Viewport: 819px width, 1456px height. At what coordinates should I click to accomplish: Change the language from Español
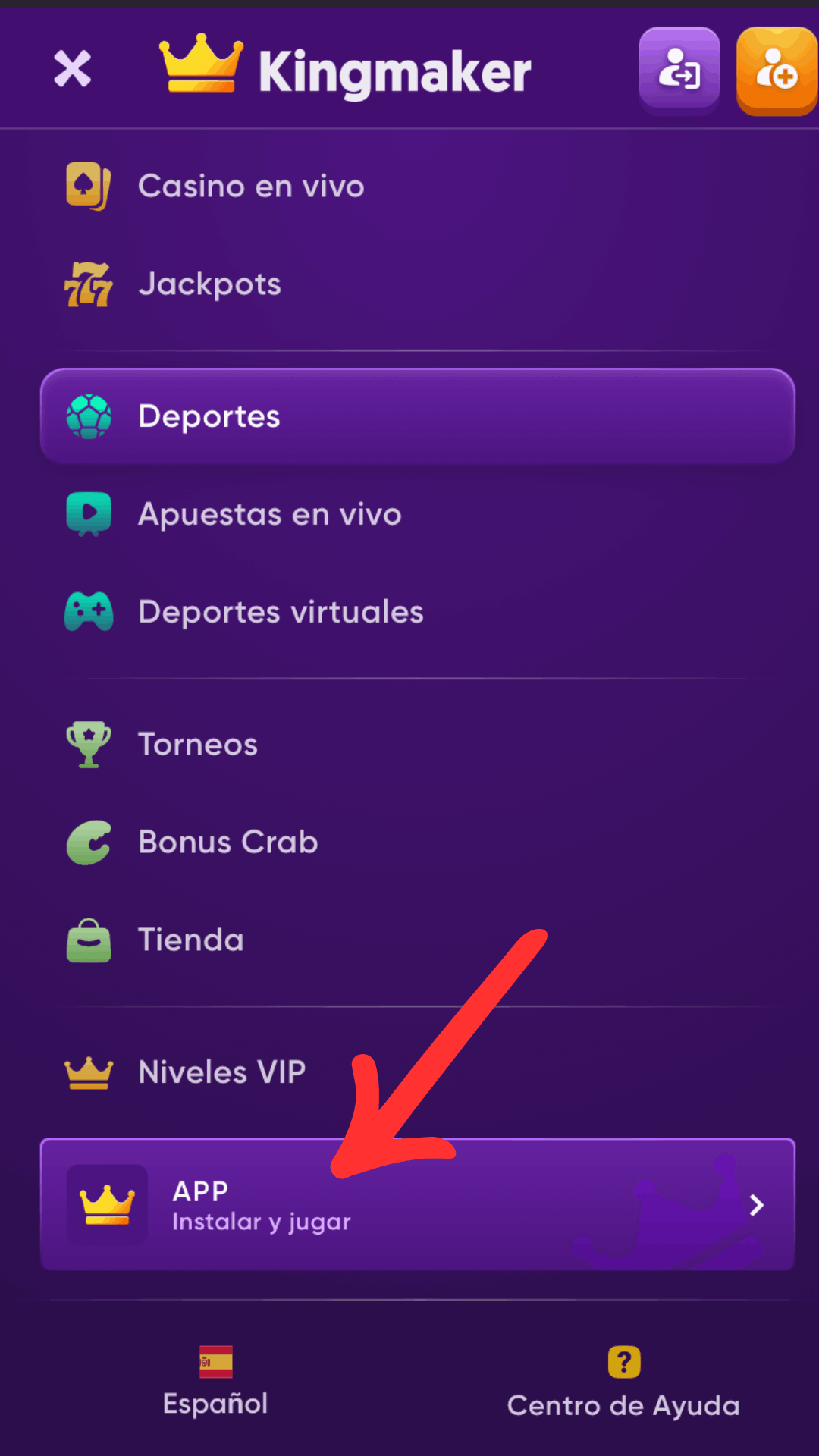tap(216, 1382)
